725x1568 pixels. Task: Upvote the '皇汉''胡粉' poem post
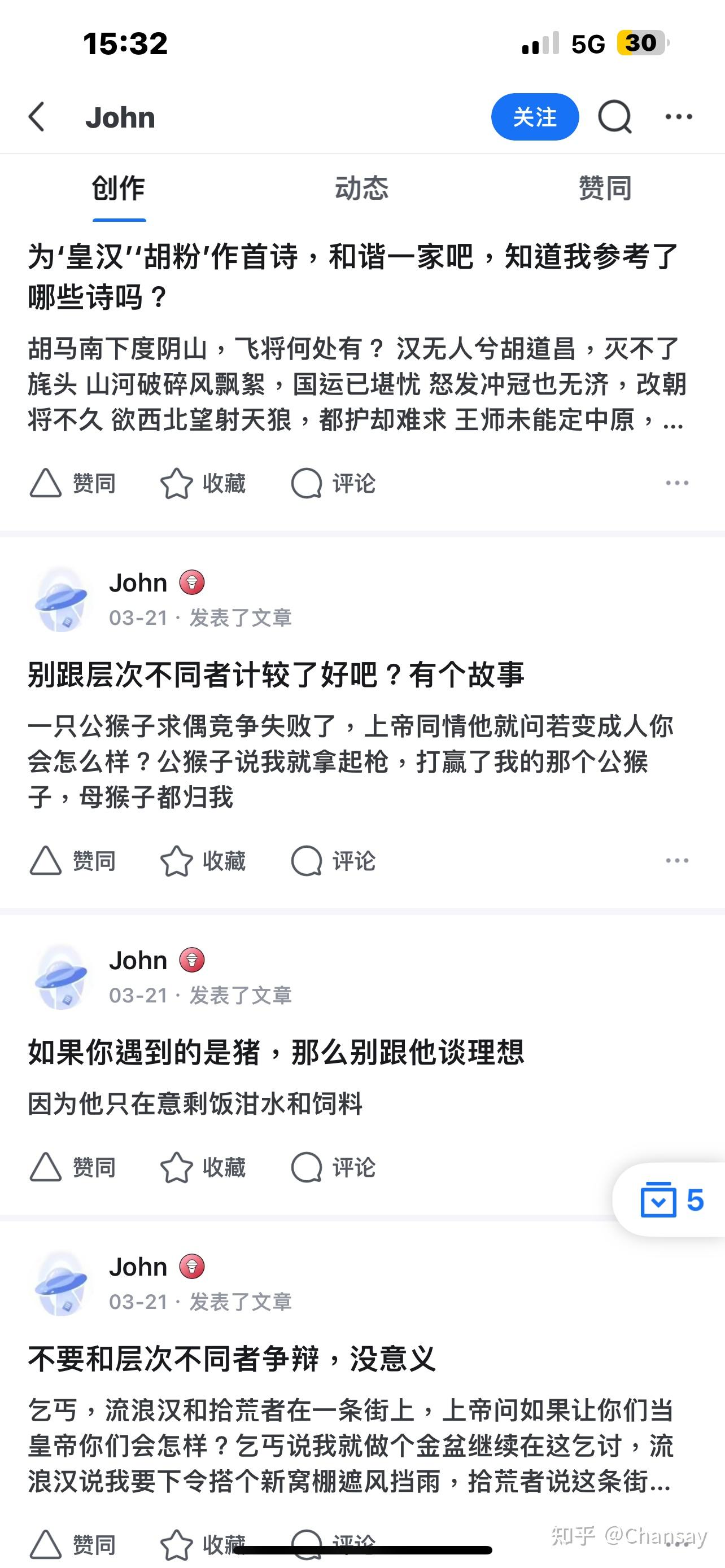(72, 483)
